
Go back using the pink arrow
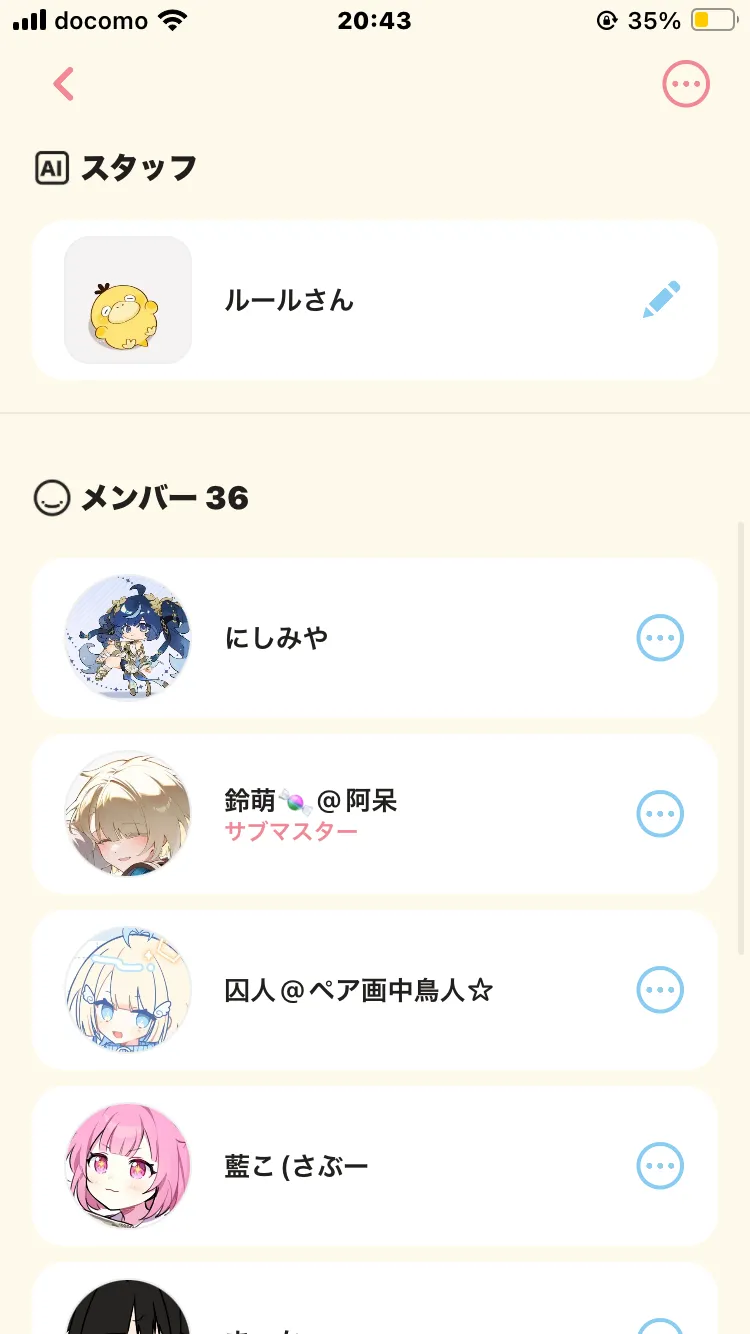(64, 84)
